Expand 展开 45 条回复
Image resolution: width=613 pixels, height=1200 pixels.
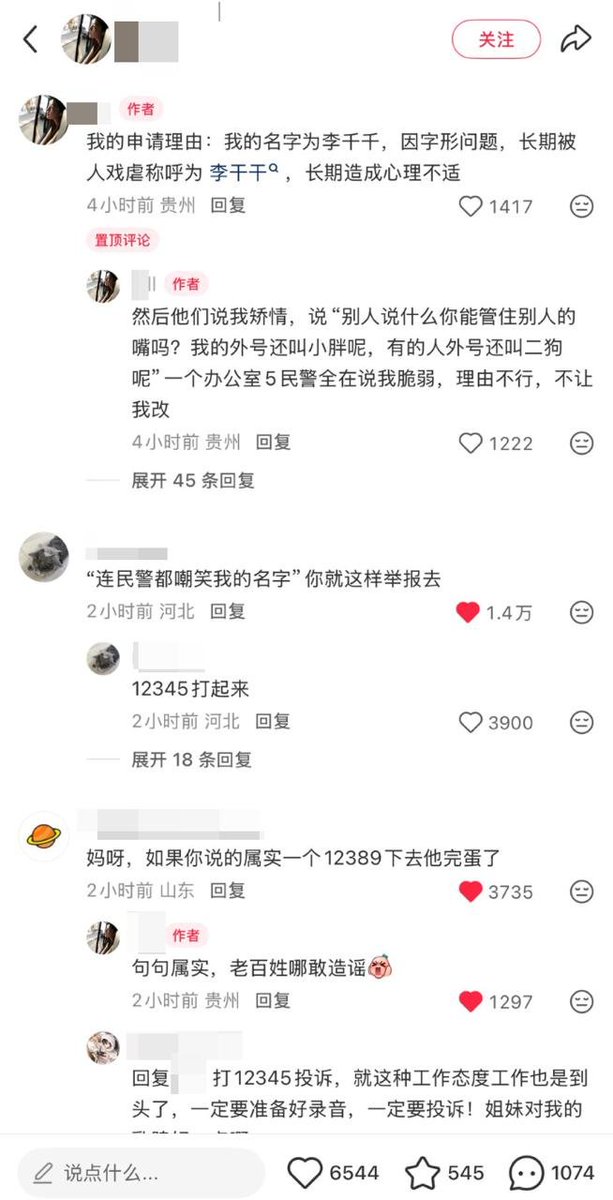click(x=193, y=480)
